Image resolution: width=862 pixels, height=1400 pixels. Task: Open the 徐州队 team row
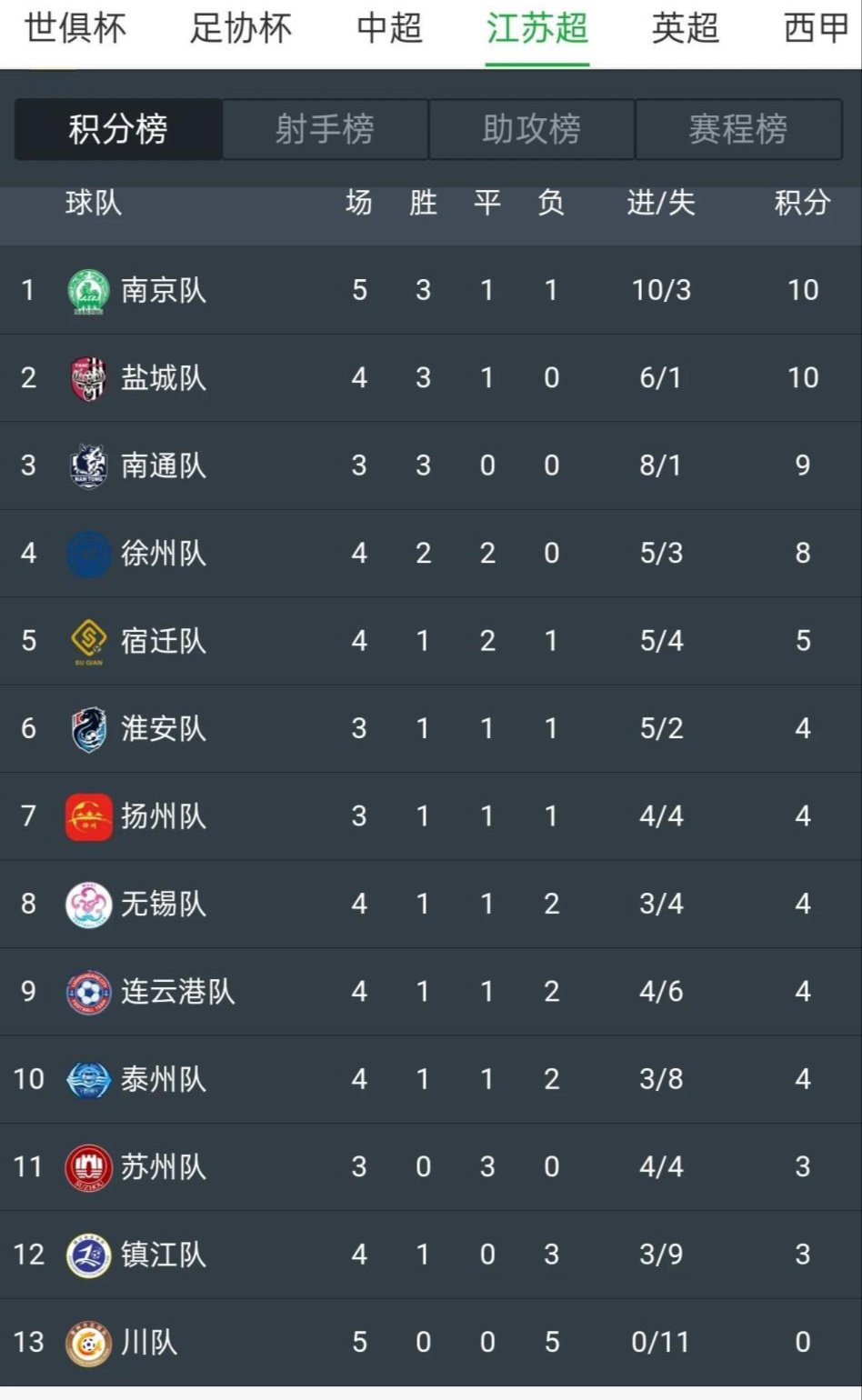431,553
